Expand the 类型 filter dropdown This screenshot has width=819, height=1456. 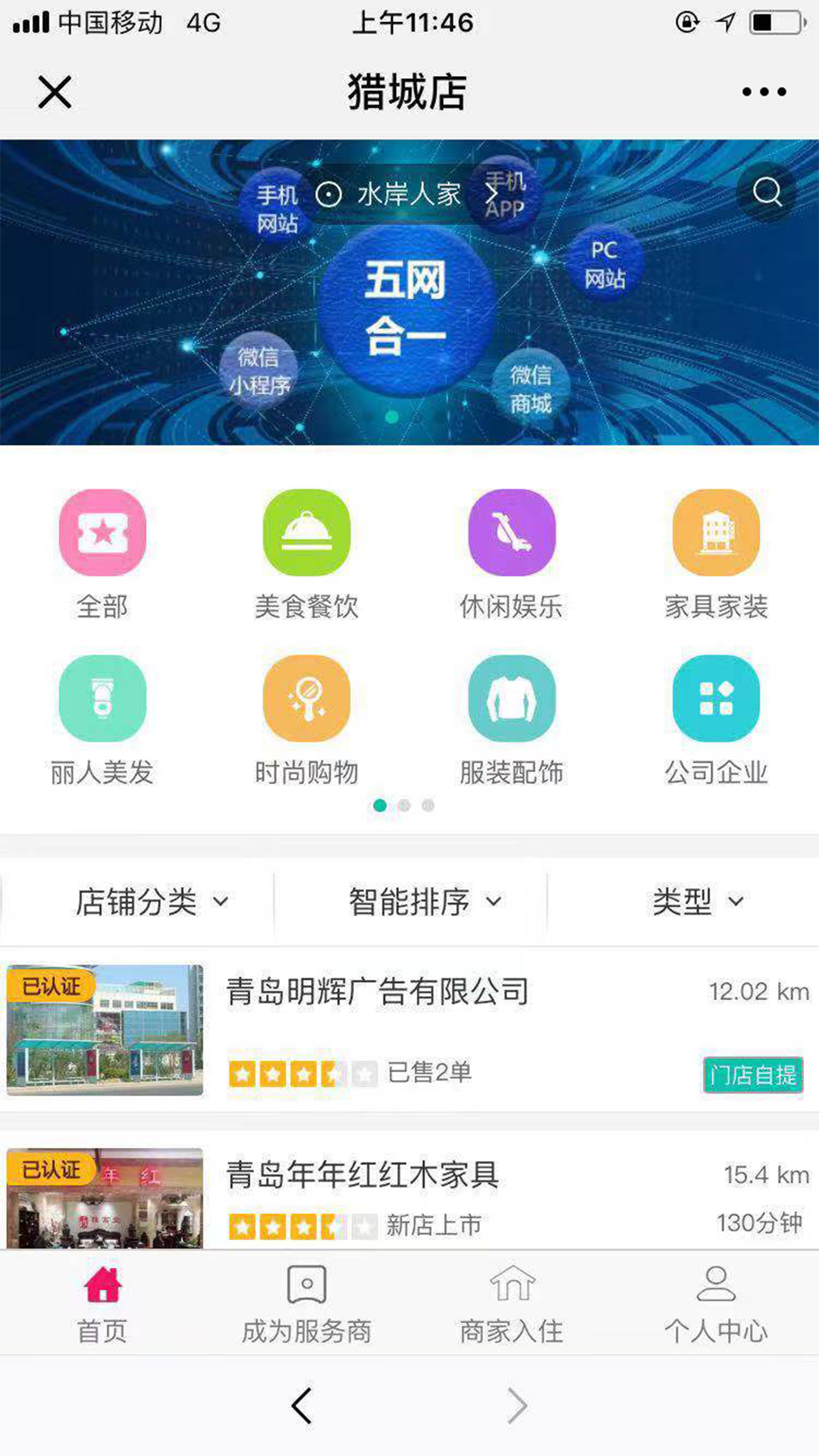698,902
